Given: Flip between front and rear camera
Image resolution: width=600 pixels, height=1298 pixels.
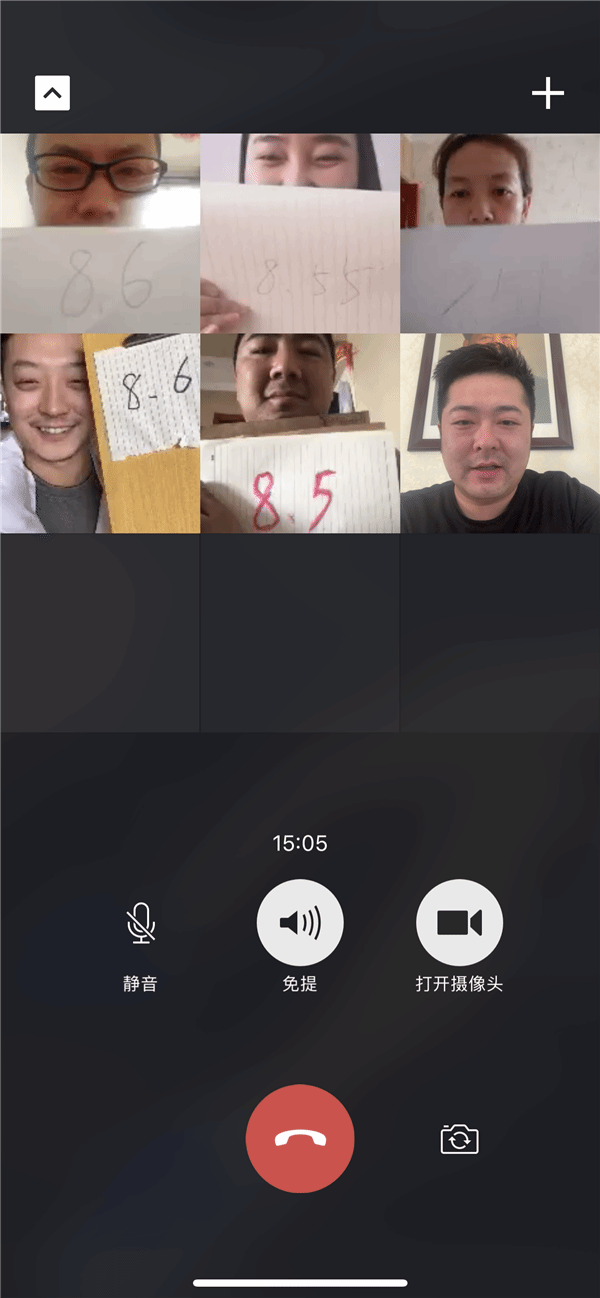Looking at the screenshot, I should pos(459,1139).
